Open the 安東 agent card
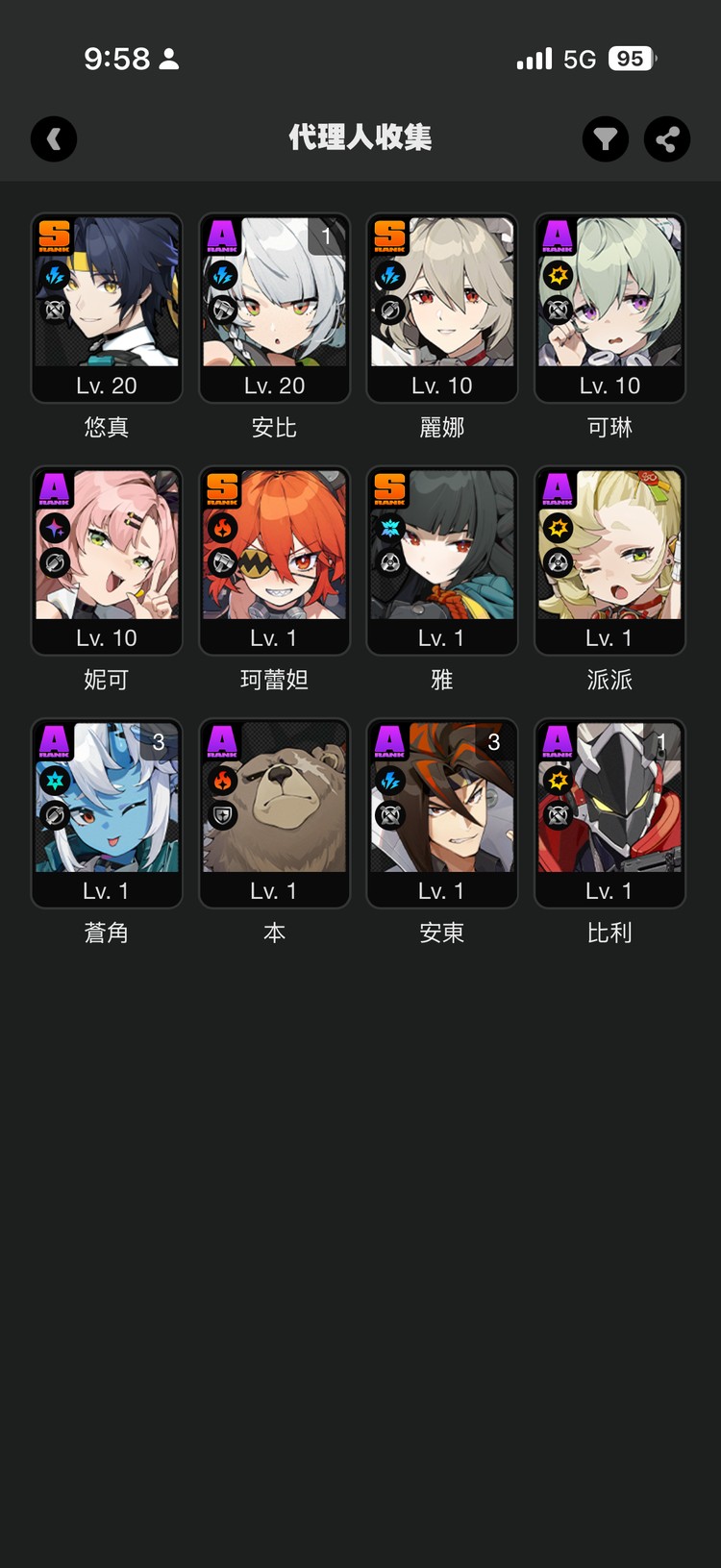The image size is (721, 1568). pyautogui.click(x=442, y=813)
